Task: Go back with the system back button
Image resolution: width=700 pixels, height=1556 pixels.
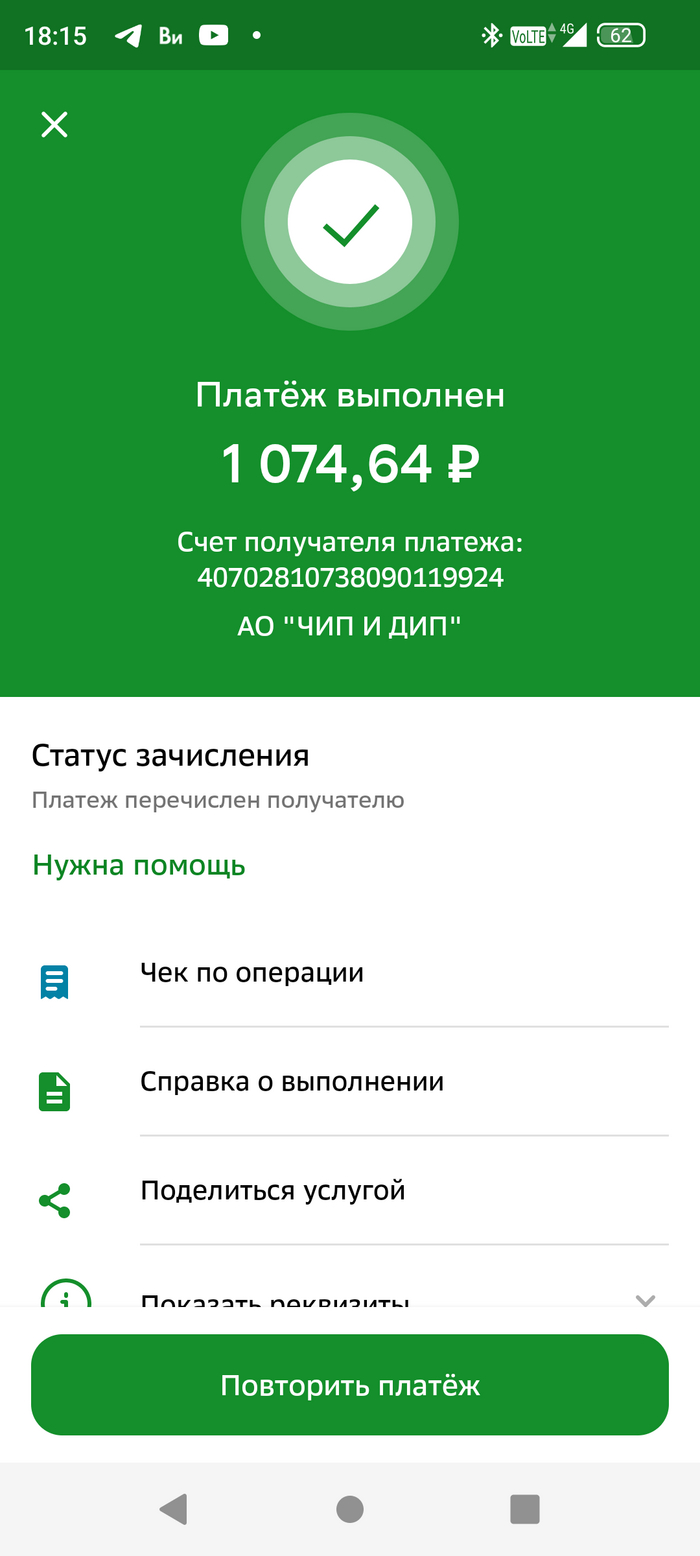Action: pyautogui.click(x=174, y=1509)
